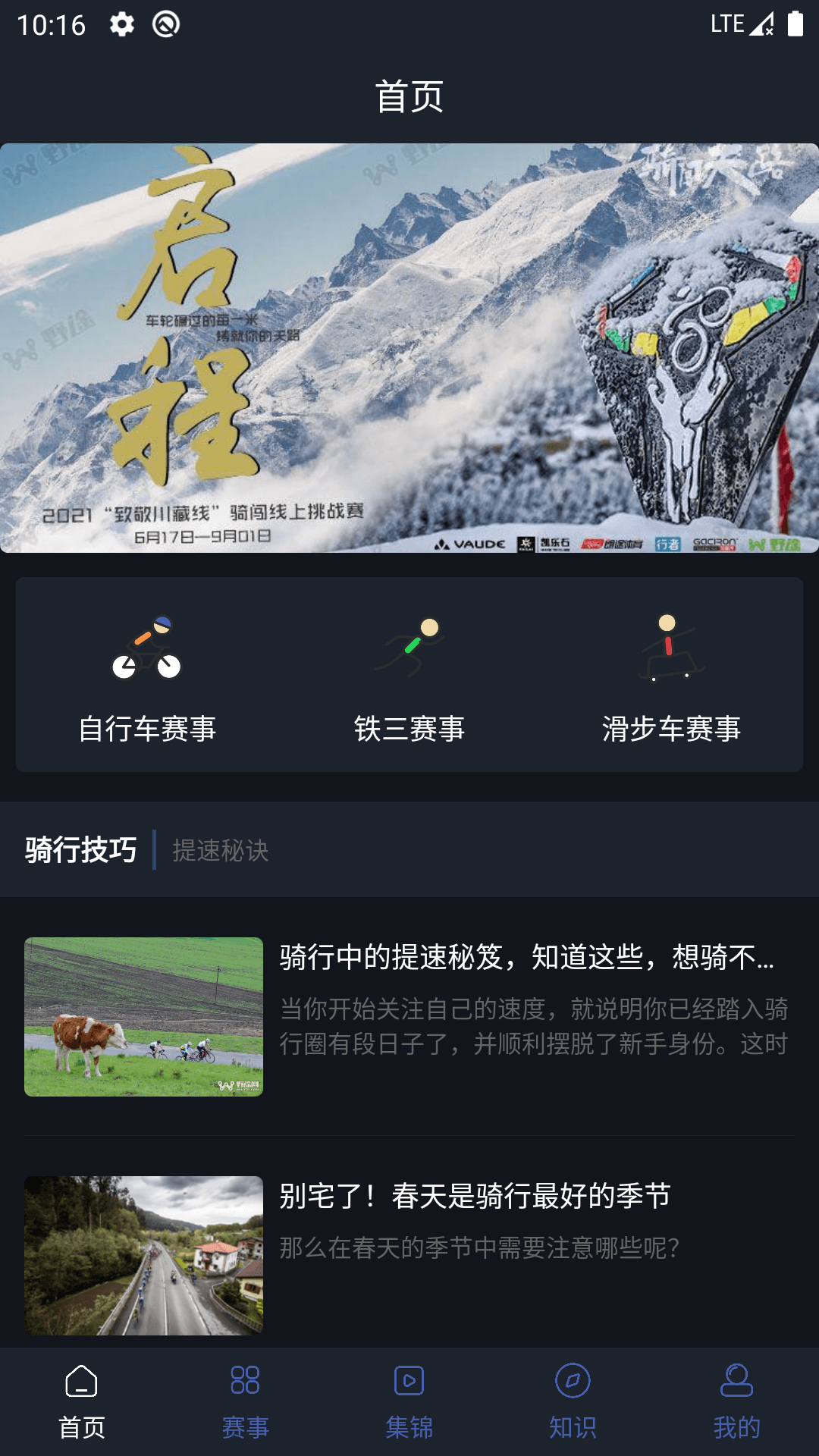Switch to the 提速秘诀 tab
819x1456 pixels.
tap(221, 850)
